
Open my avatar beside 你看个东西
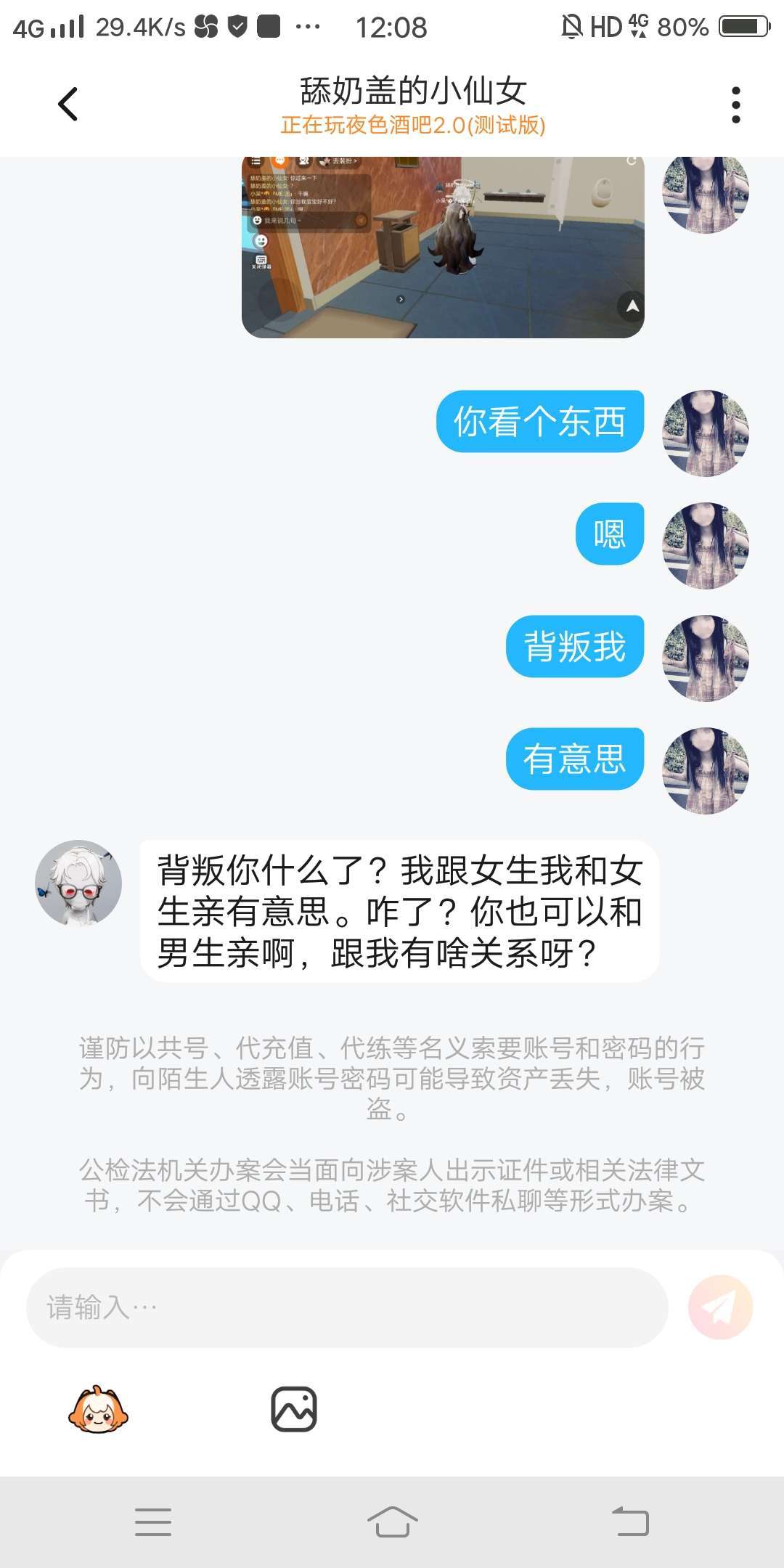click(x=705, y=433)
